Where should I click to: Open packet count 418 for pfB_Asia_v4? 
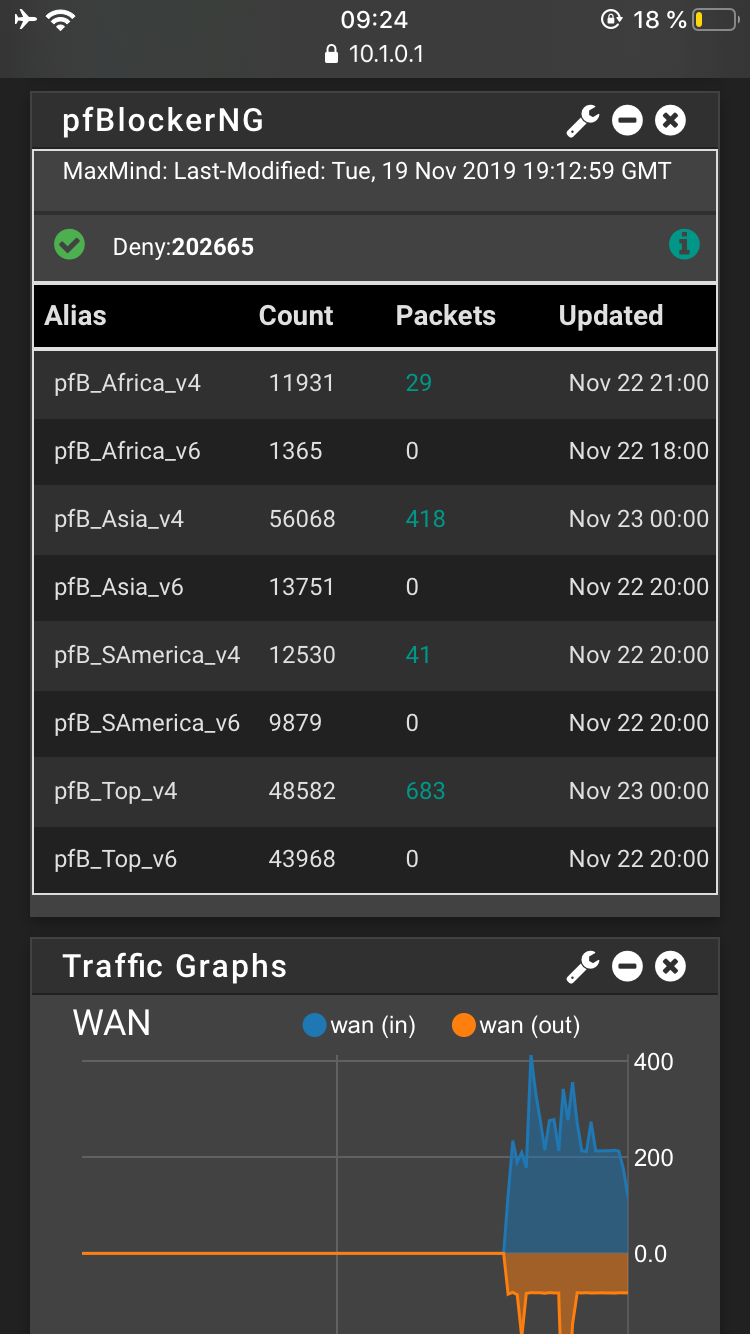[425, 519]
